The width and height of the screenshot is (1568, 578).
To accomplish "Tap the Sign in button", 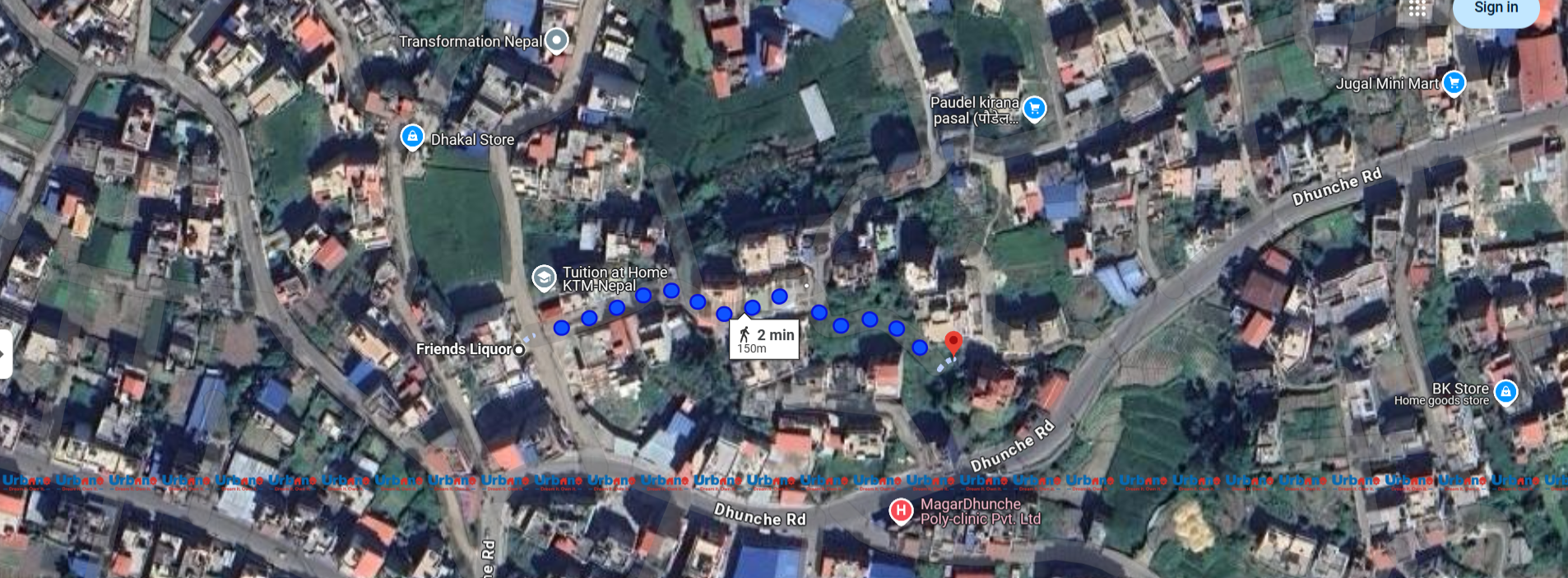I will tap(1495, 8).
